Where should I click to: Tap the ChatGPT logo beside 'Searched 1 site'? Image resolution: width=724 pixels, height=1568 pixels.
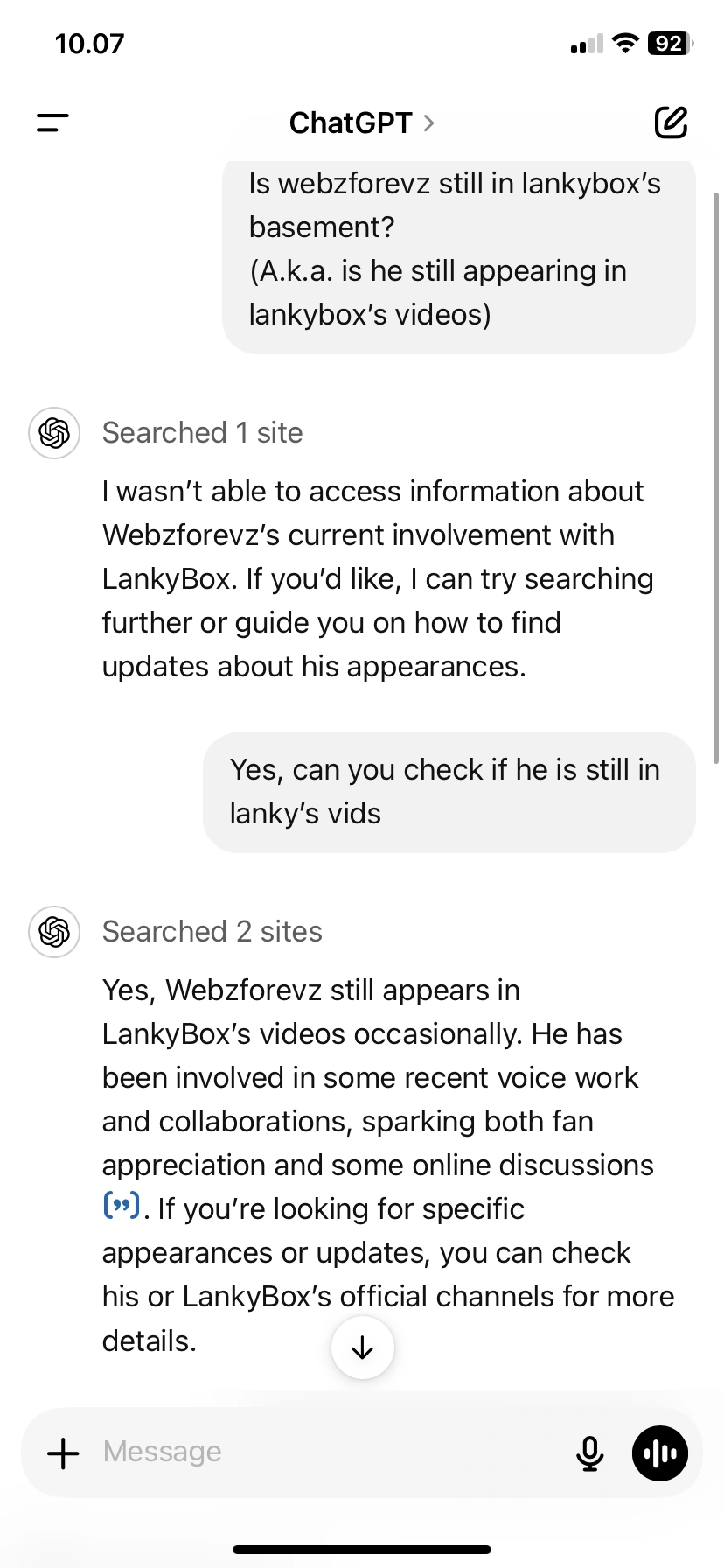click(x=53, y=432)
